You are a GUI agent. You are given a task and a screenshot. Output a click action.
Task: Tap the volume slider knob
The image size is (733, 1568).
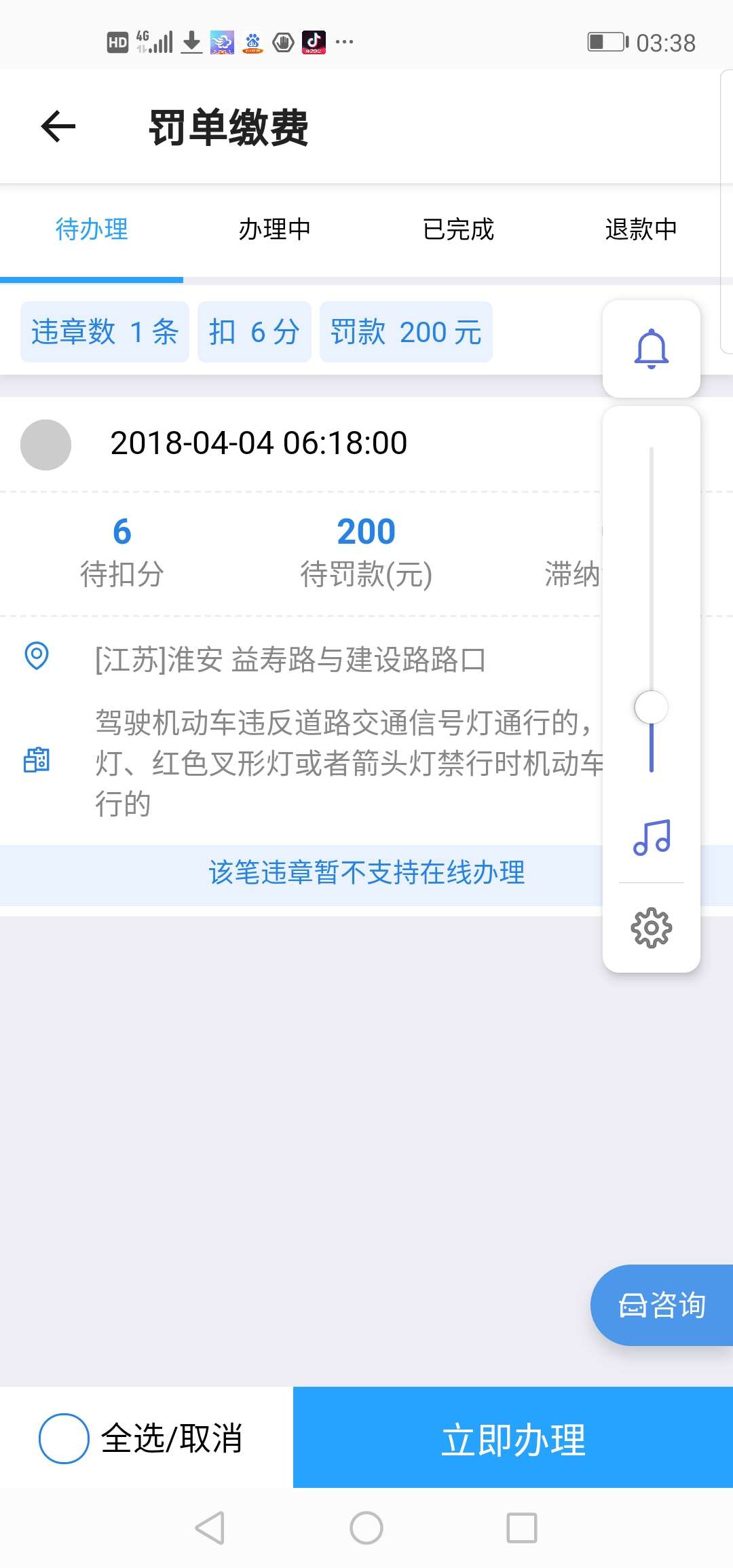point(652,707)
